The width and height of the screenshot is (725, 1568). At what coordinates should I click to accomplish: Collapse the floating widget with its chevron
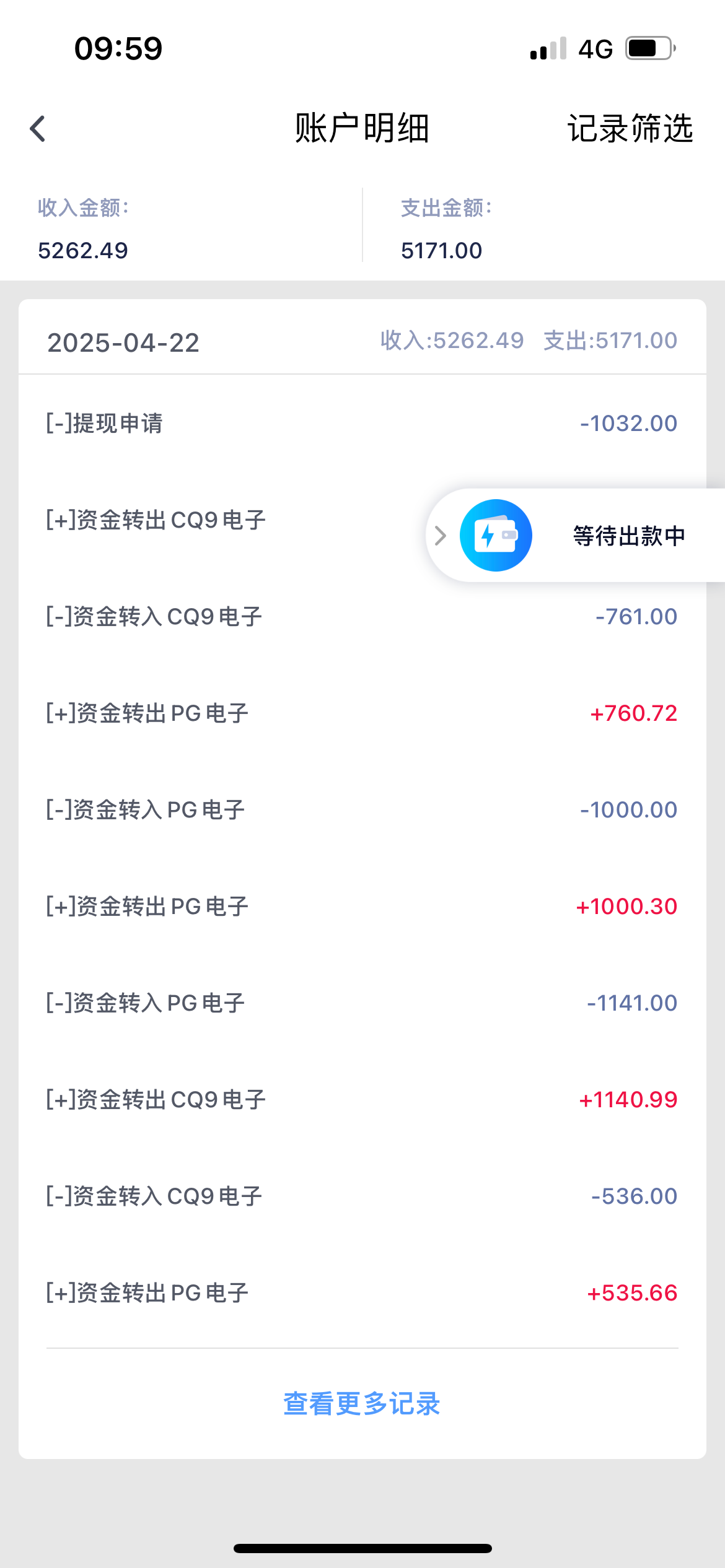click(x=441, y=536)
